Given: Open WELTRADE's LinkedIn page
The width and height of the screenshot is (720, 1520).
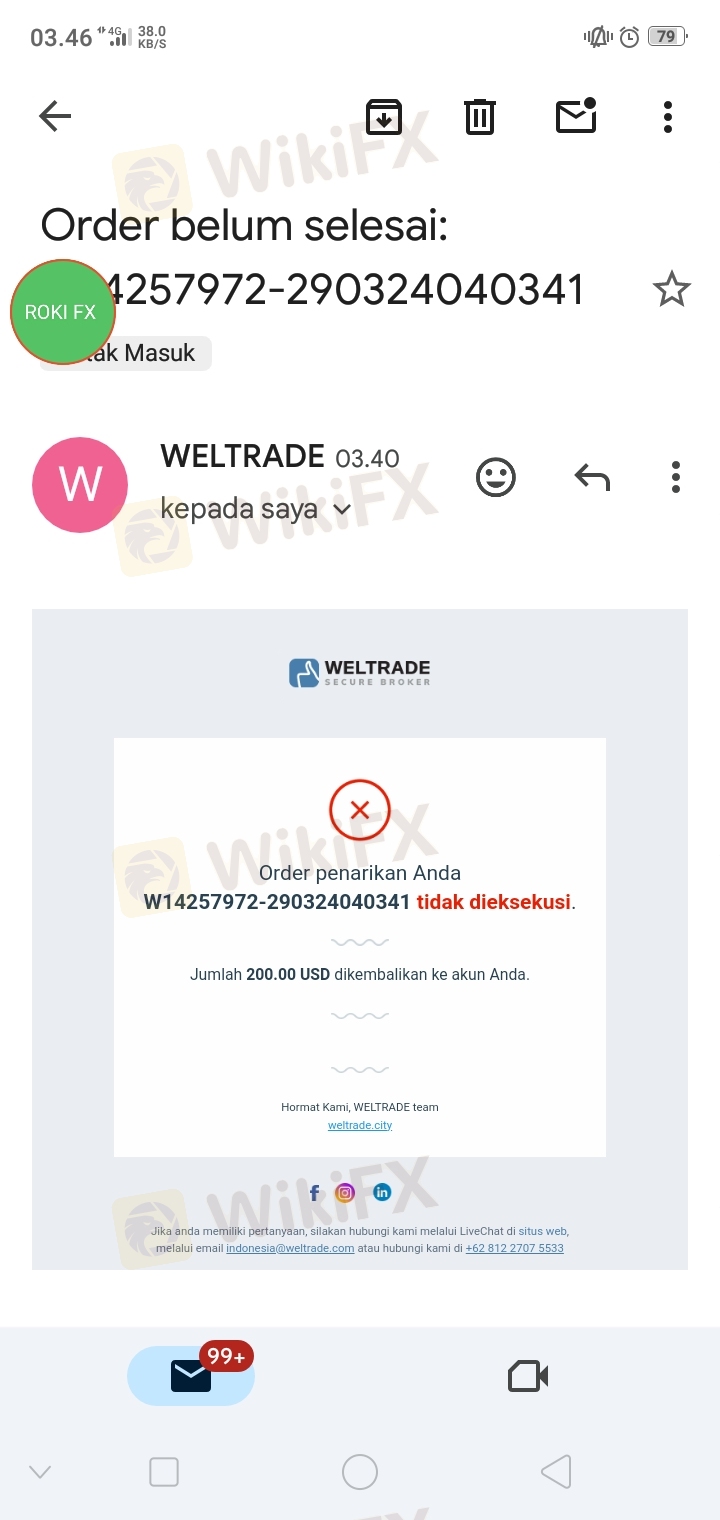Looking at the screenshot, I should point(382,1192).
